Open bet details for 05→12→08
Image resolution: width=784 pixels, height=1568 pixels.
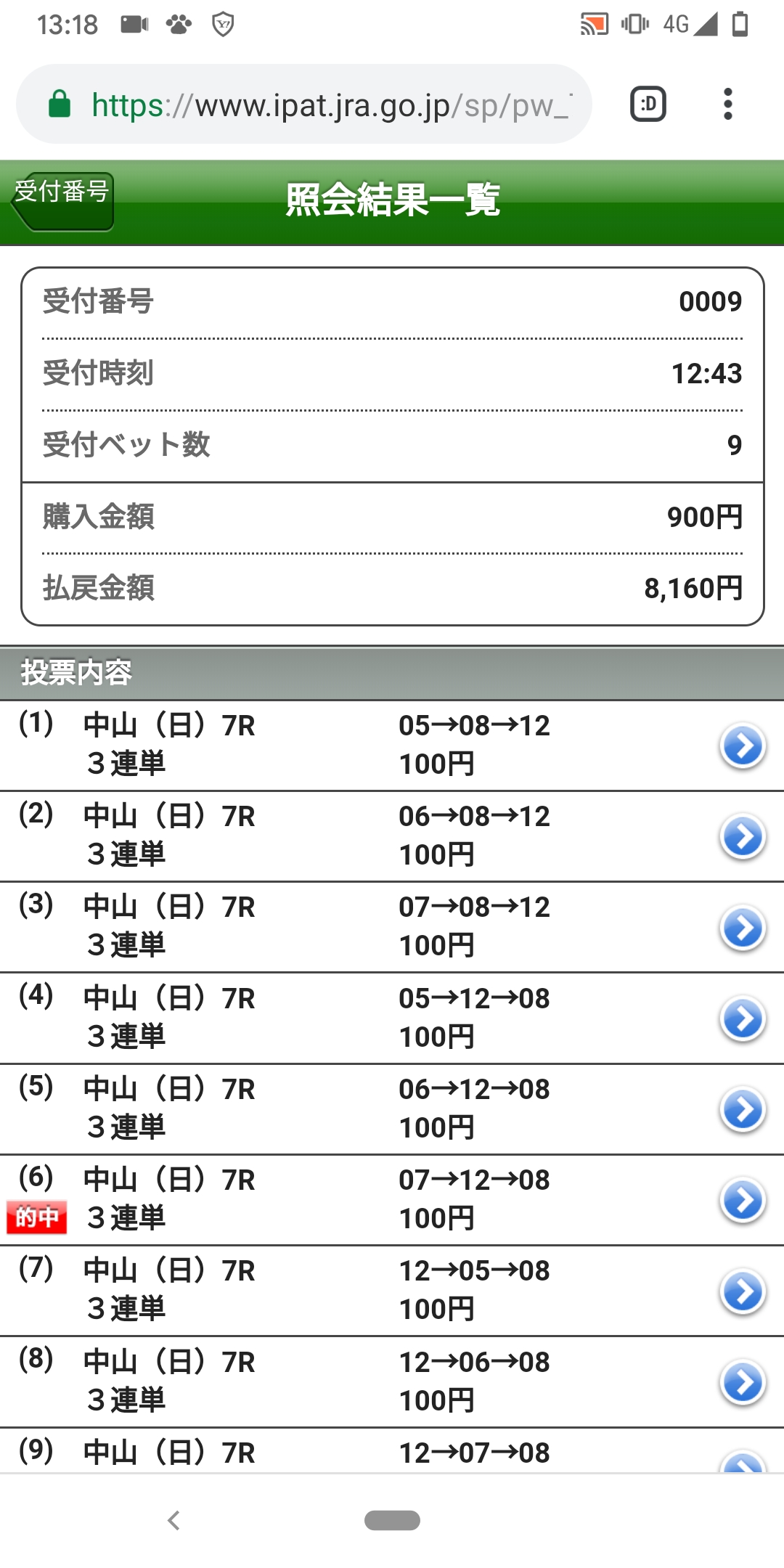coord(743,1018)
